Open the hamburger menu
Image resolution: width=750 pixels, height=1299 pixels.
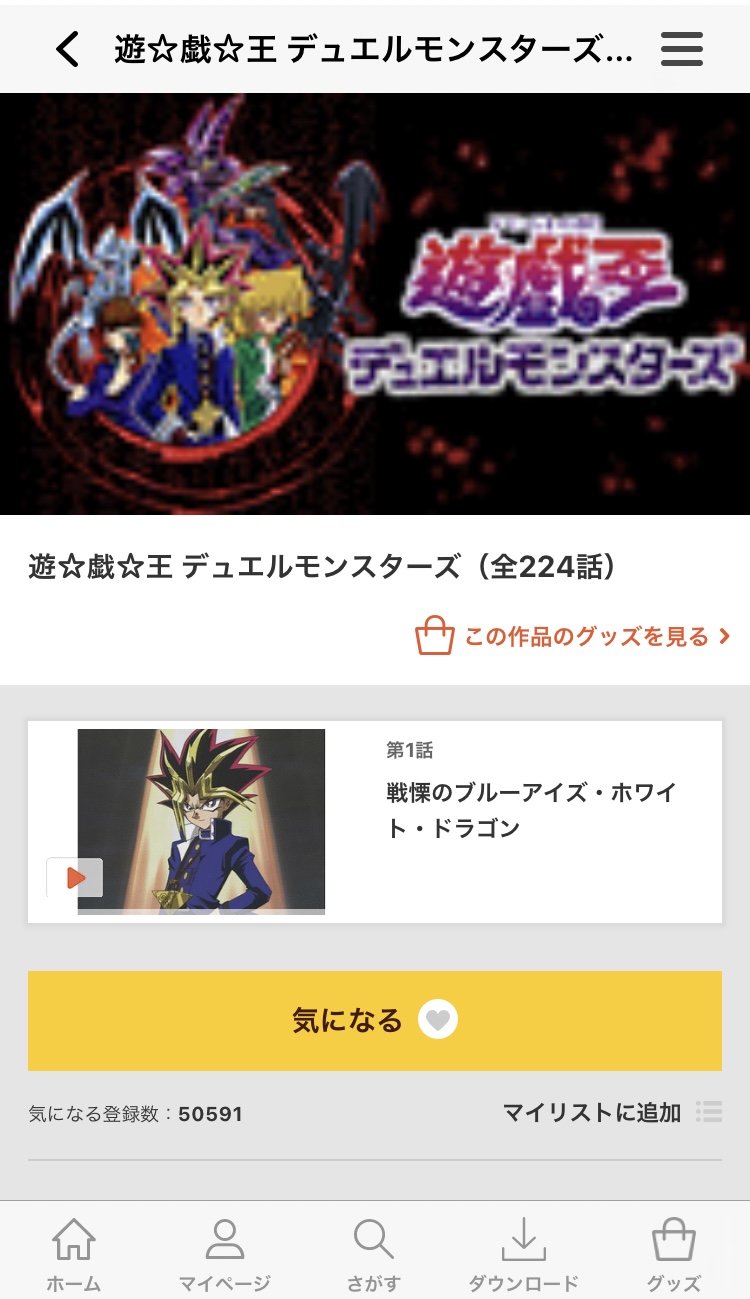(x=682, y=49)
